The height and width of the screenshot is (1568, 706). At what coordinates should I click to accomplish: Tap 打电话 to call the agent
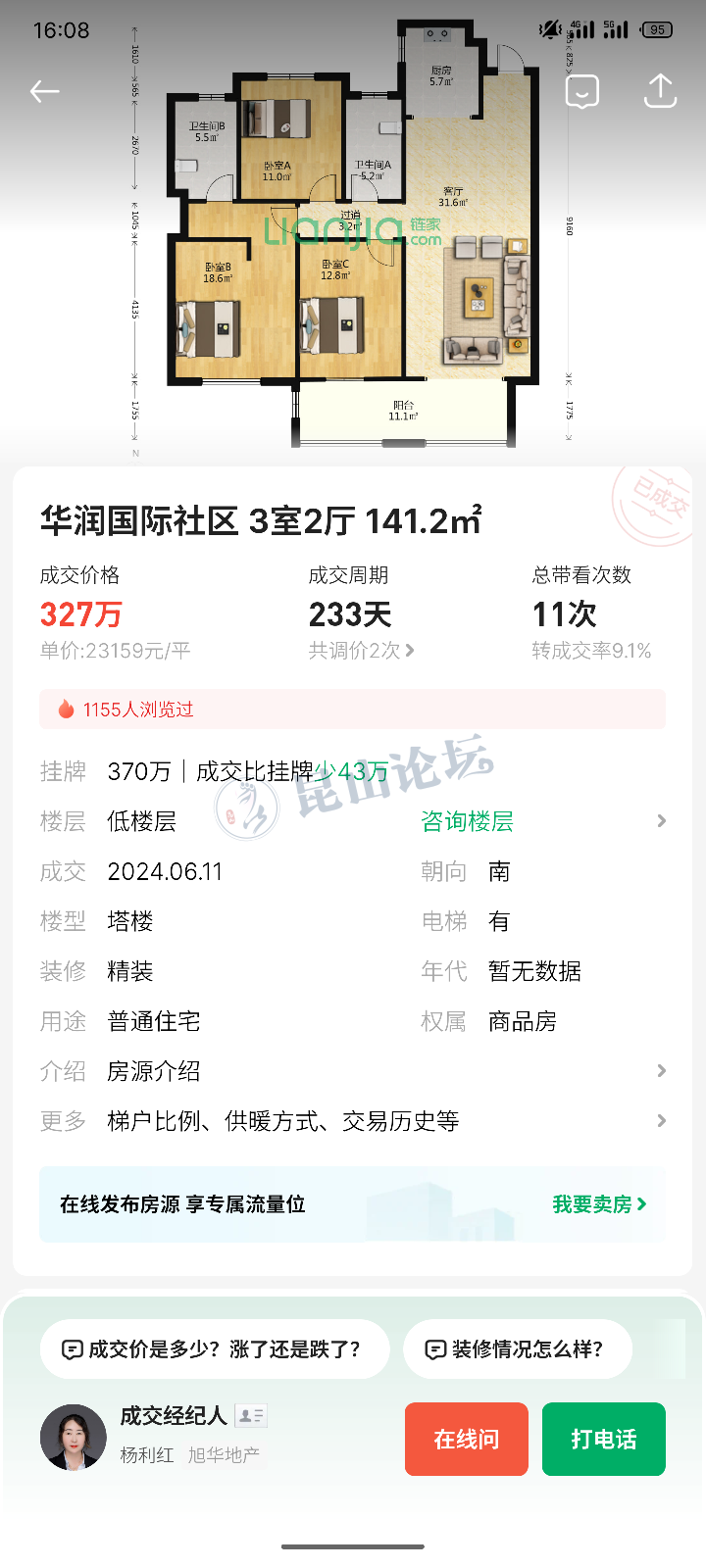[604, 1439]
